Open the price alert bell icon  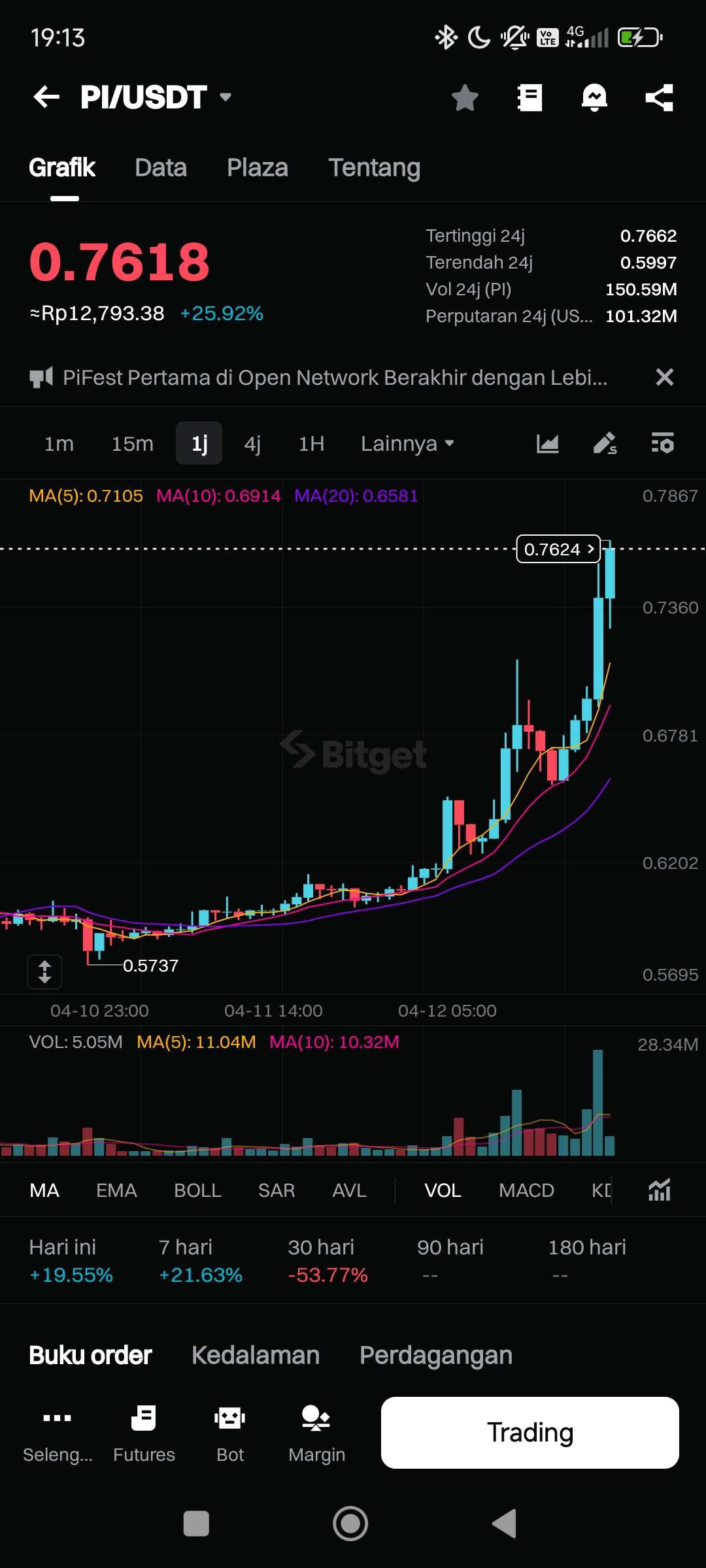[x=594, y=98]
